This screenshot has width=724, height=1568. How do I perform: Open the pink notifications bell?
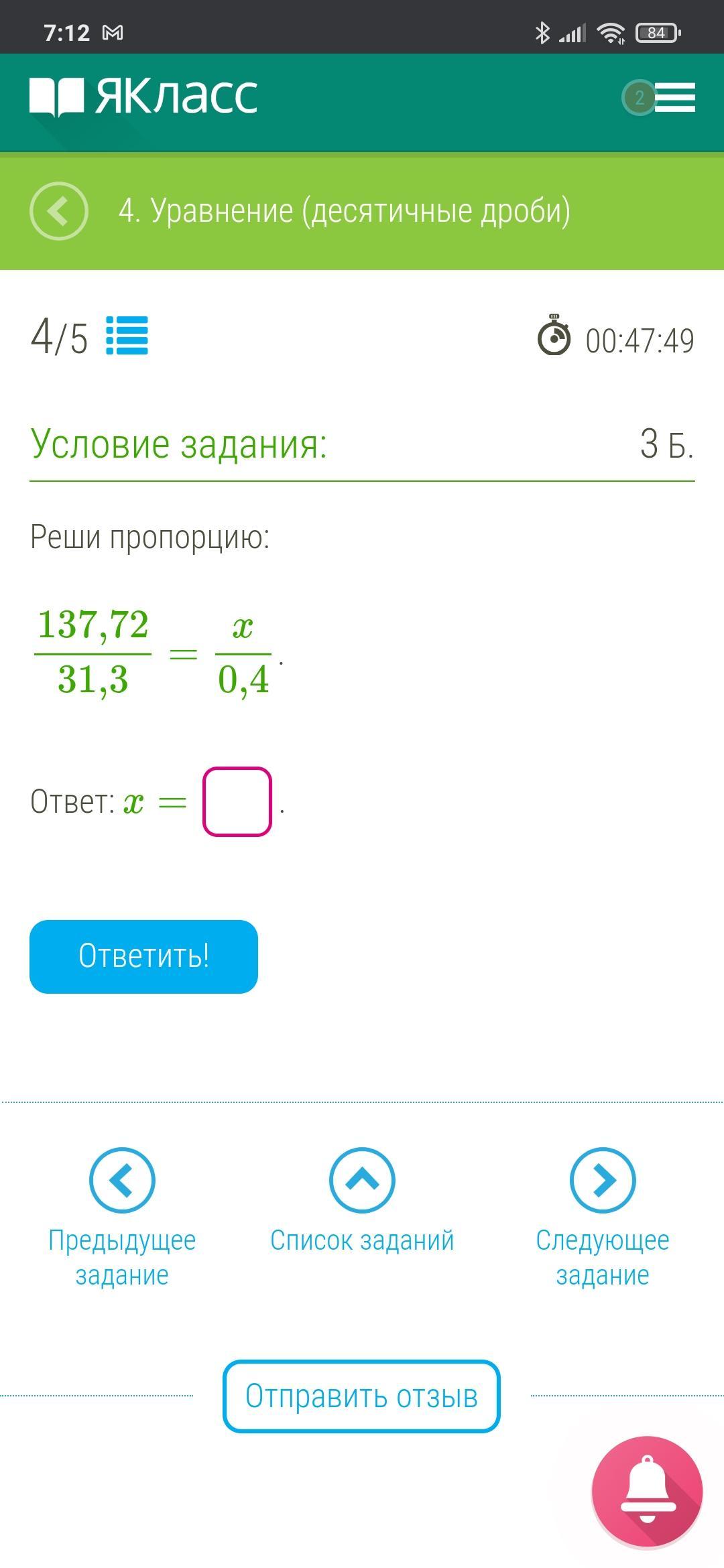point(647,1492)
